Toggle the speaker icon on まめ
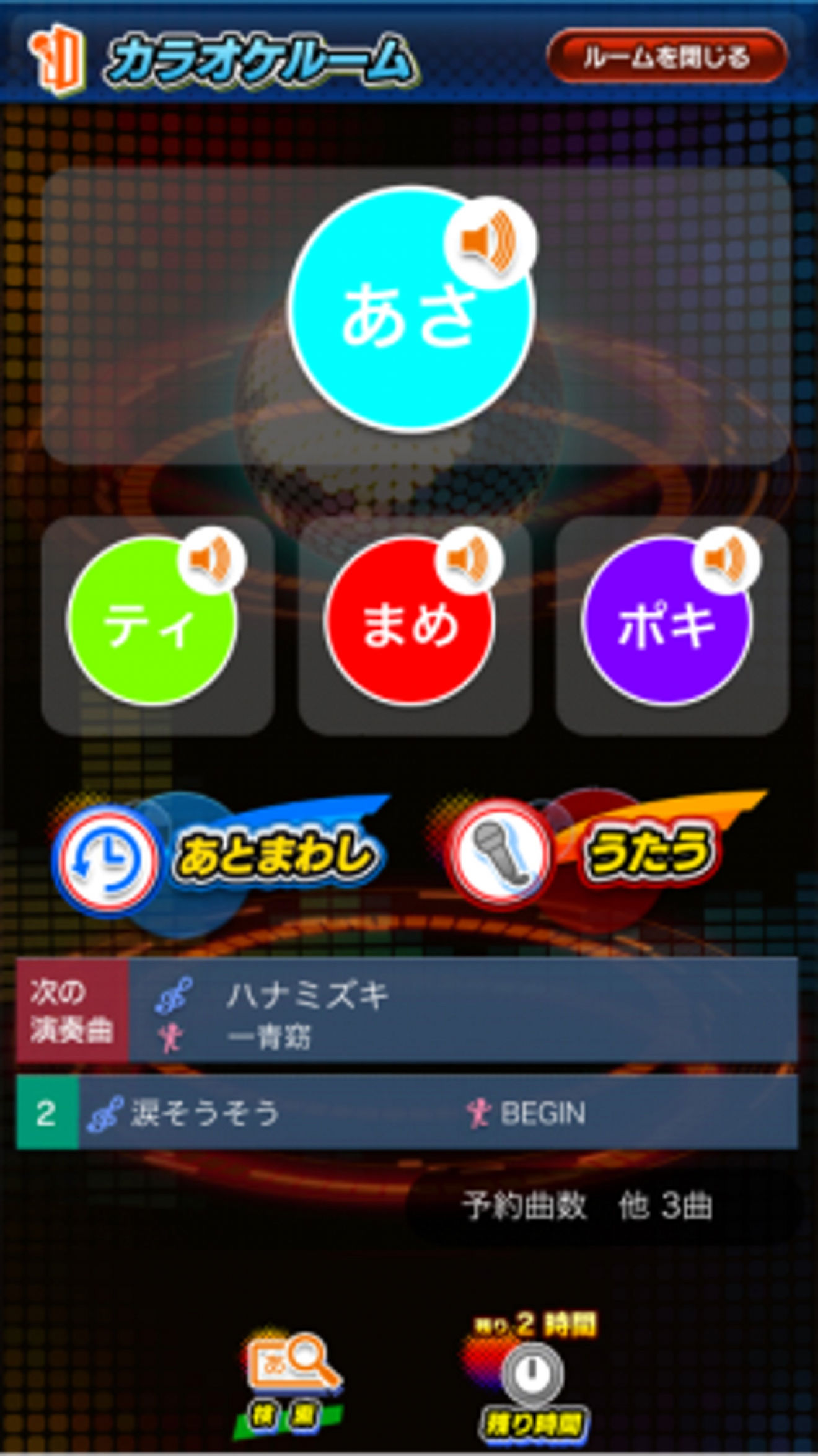 [470, 560]
